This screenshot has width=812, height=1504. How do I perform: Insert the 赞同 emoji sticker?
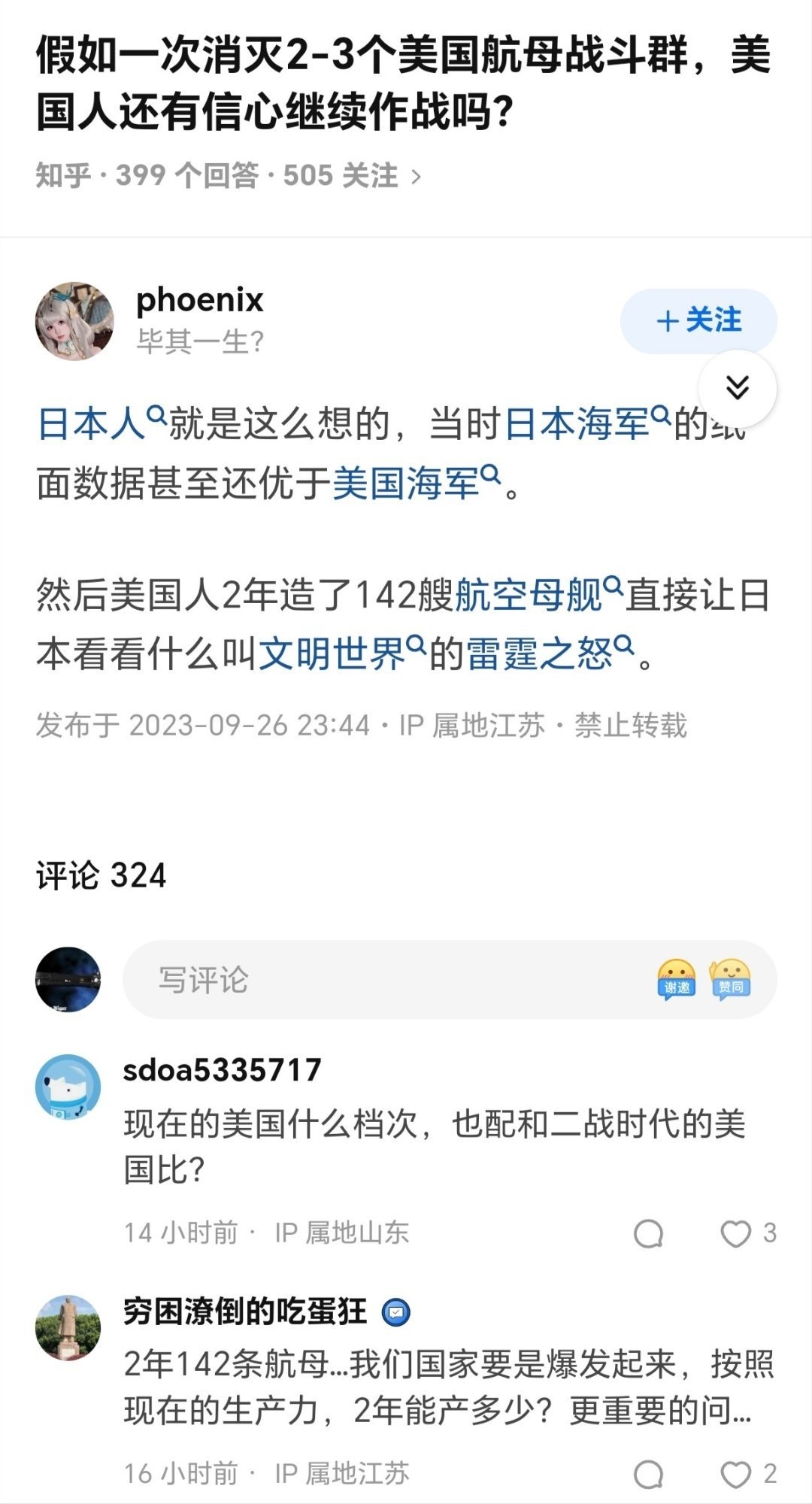click(730, 980)
